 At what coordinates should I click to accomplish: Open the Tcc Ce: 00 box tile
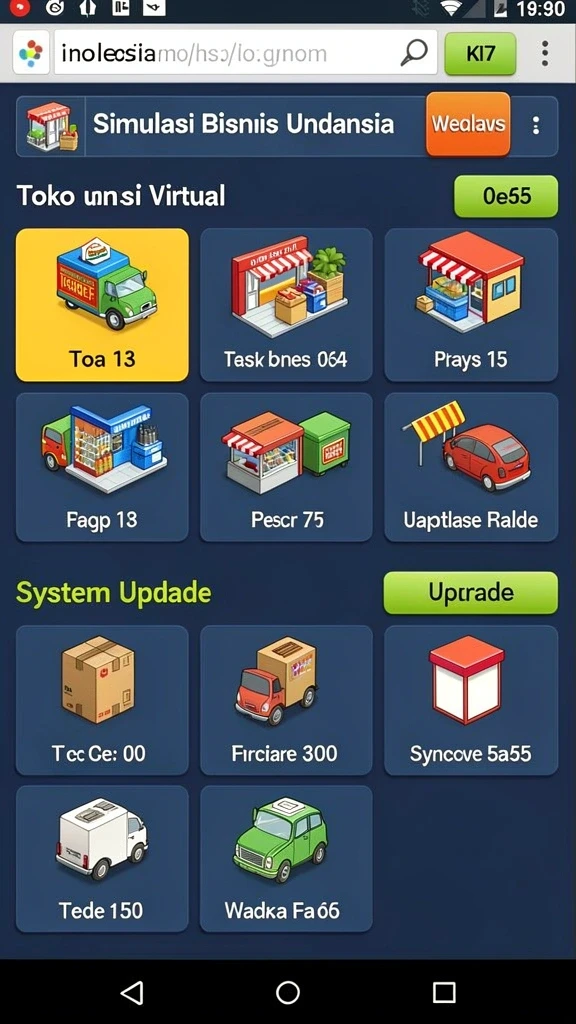102,700
